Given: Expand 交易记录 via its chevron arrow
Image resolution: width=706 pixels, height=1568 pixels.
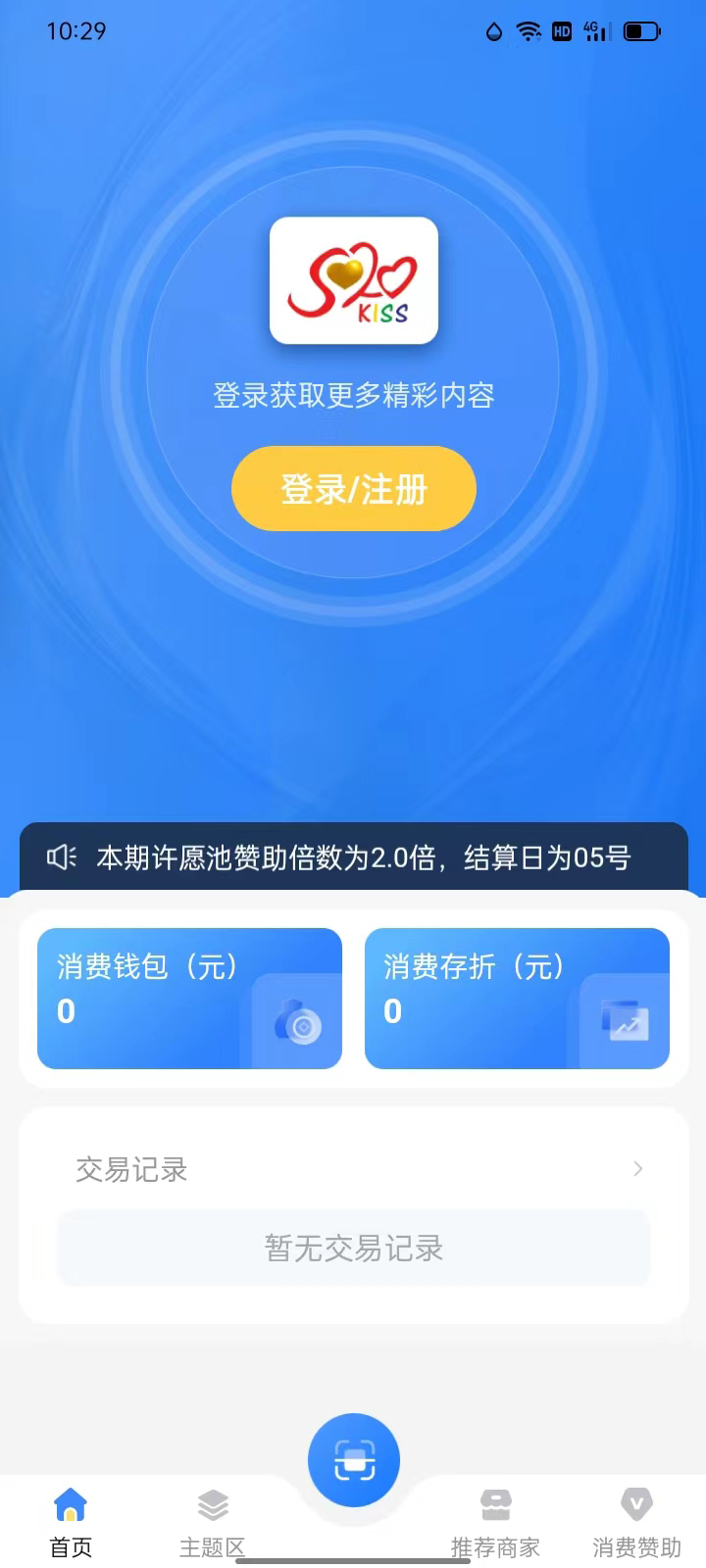Looking at the screenshot, I should (637, 1169).
